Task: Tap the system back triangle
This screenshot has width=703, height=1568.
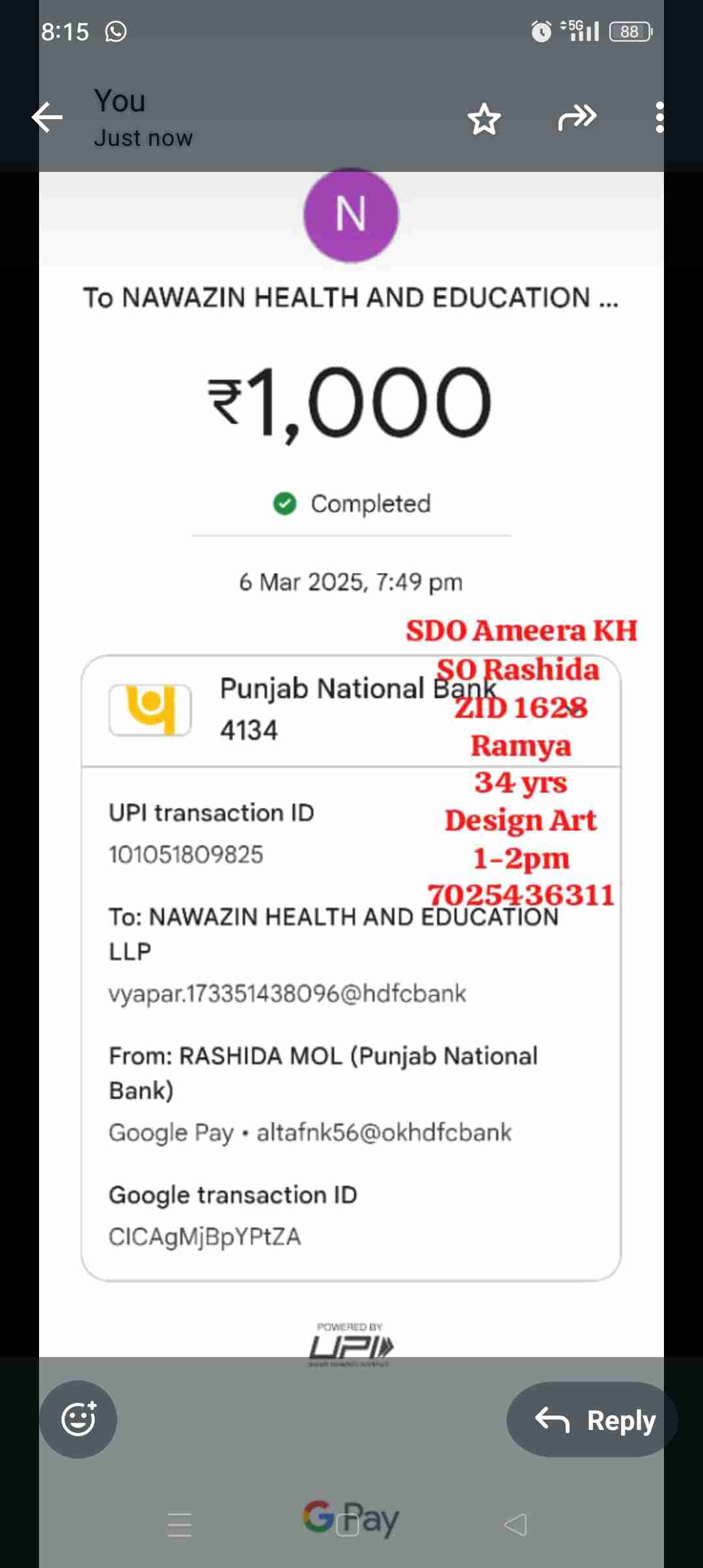Action: click(516, 1524)
